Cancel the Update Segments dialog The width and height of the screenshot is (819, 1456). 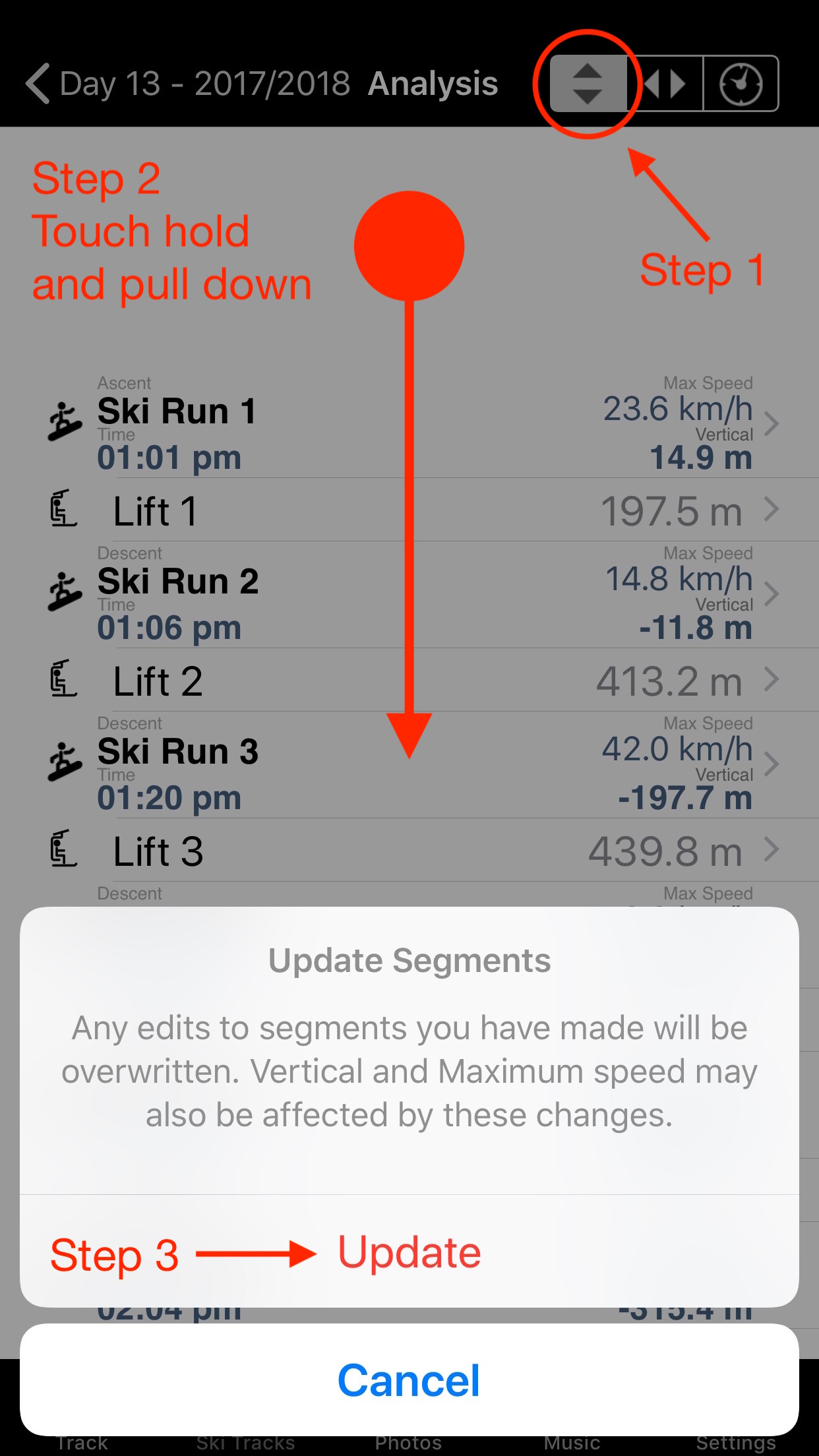(409, 1380)
